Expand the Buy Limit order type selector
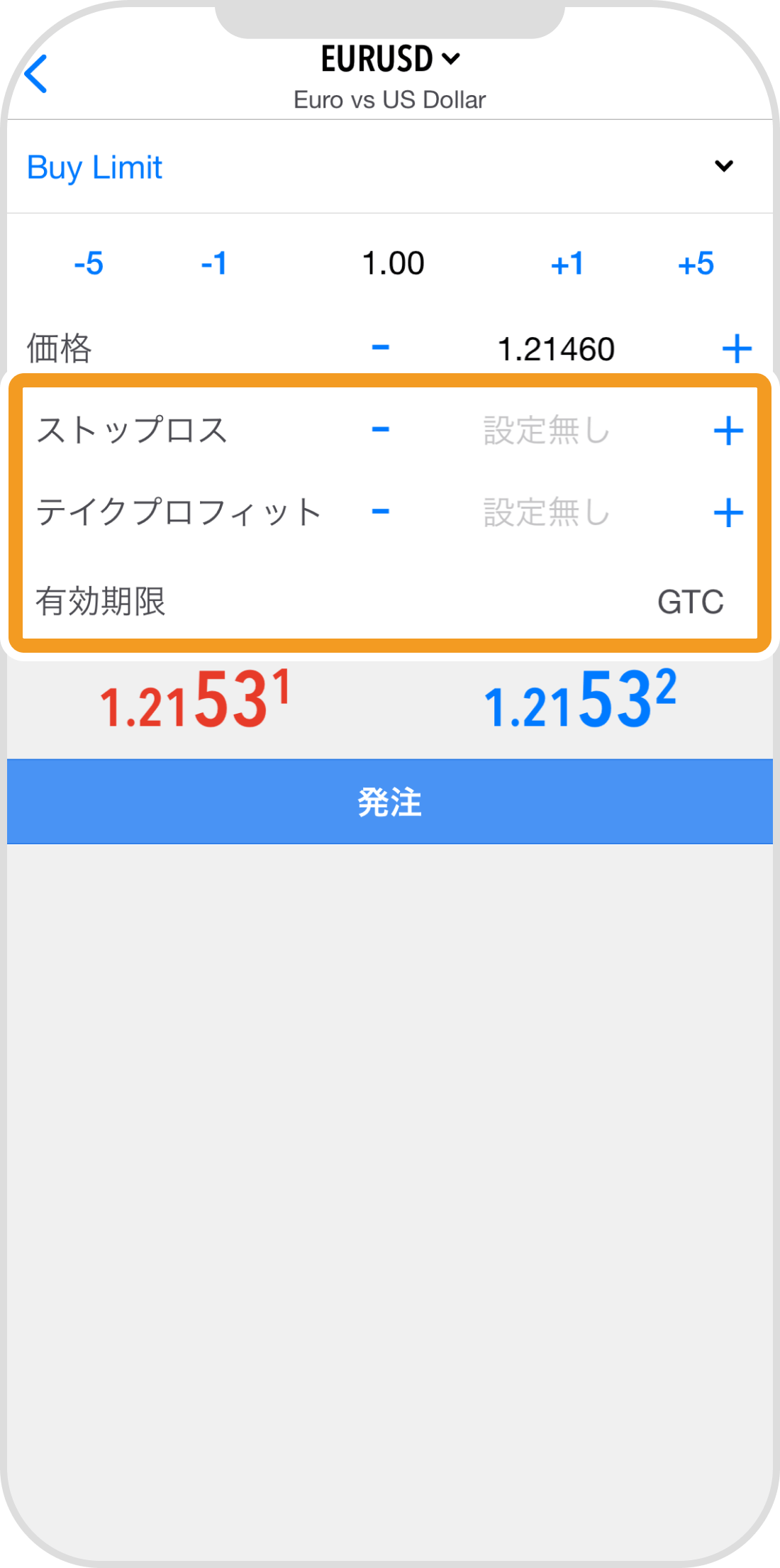780x1568 pixels. [723, 167]
